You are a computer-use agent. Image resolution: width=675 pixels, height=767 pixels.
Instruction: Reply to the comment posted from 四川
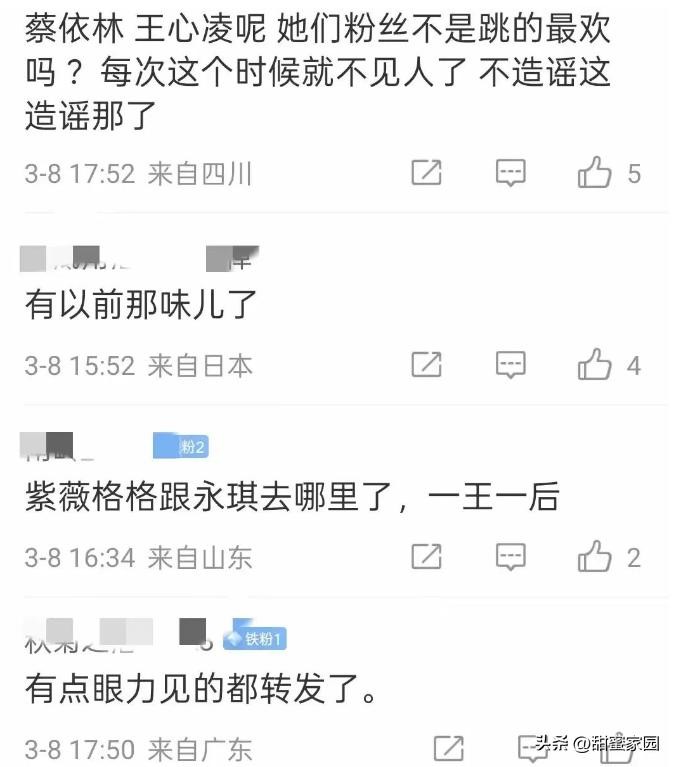[x=511, y=173]
